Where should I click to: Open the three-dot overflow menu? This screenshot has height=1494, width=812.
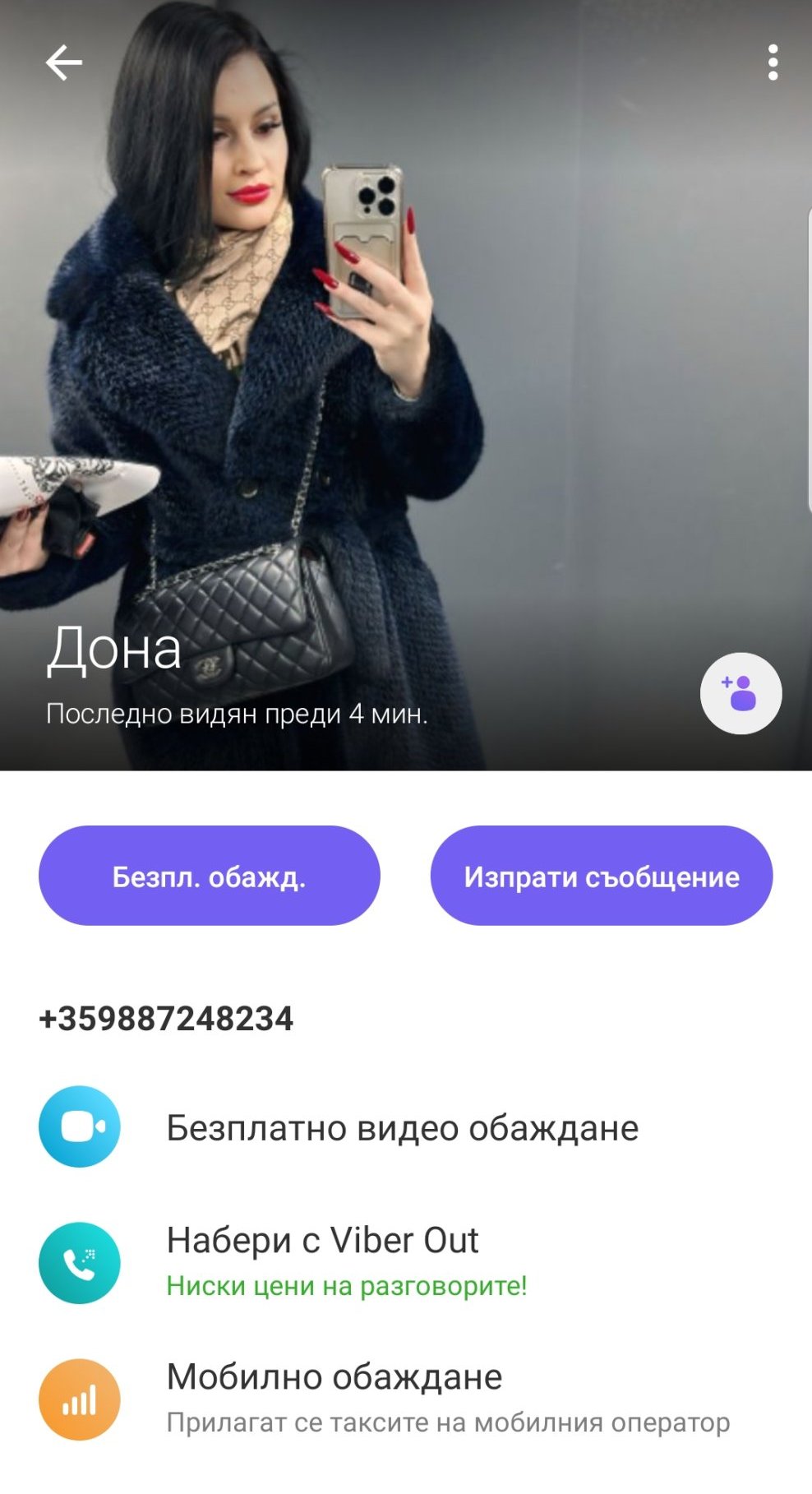click(773, 62)
